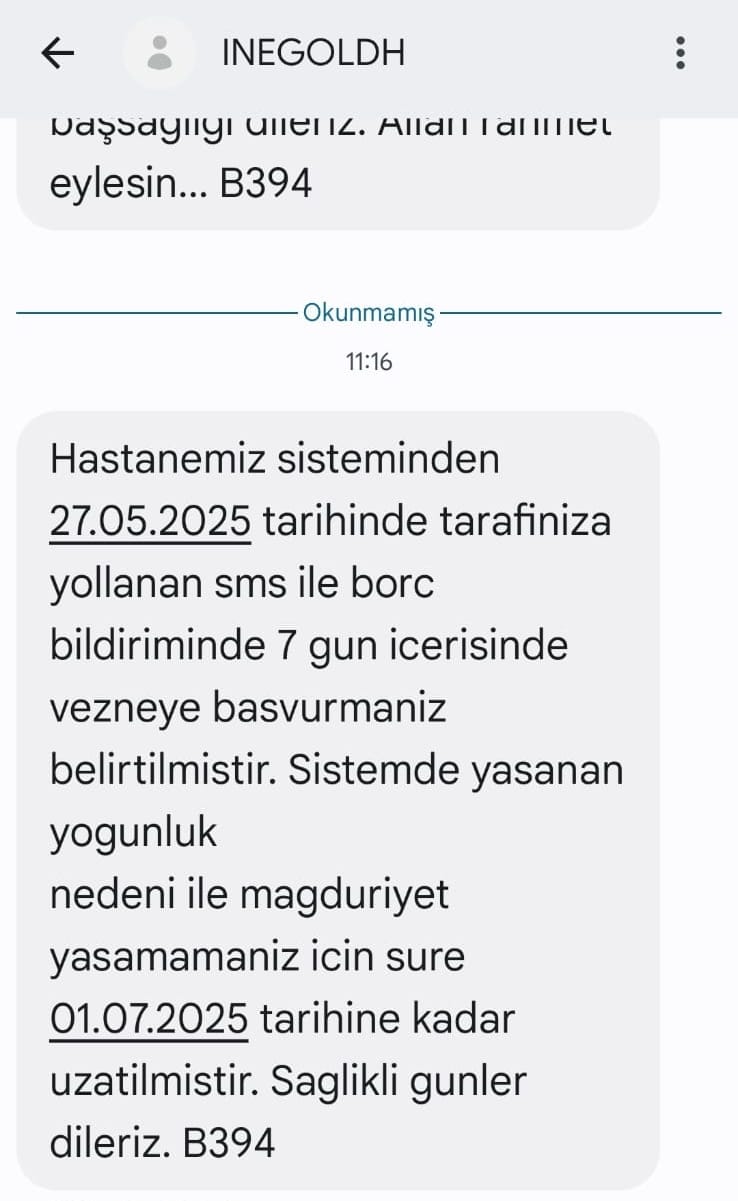Open INEGOLDH contact avatar details
The height and width of the screenshot is (1201, 738).
point(159,53)
